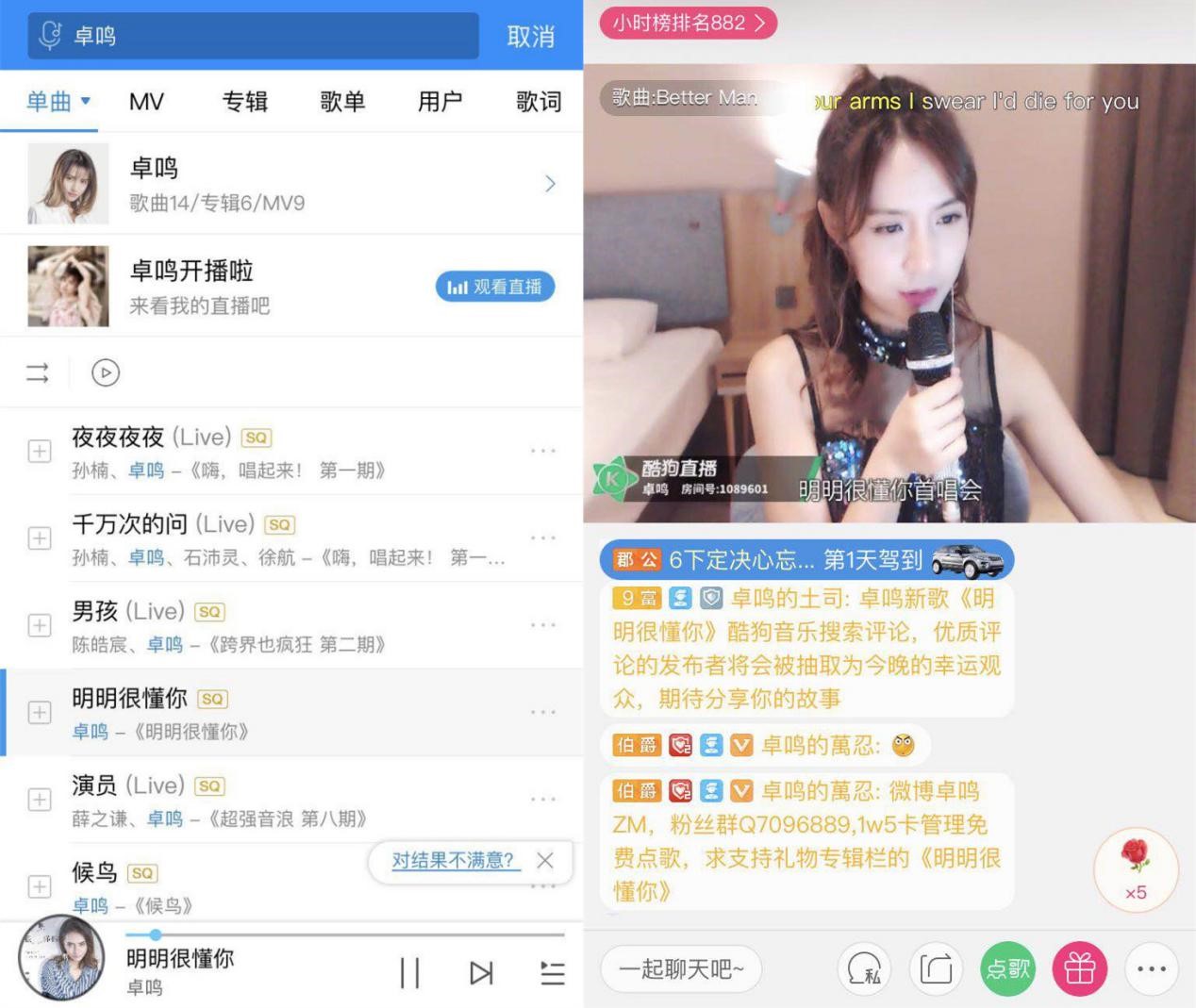The image size is (1196, 1008).
Task: Tap 观看直播 to watch the live stream
Action: (x=495, y=287)
